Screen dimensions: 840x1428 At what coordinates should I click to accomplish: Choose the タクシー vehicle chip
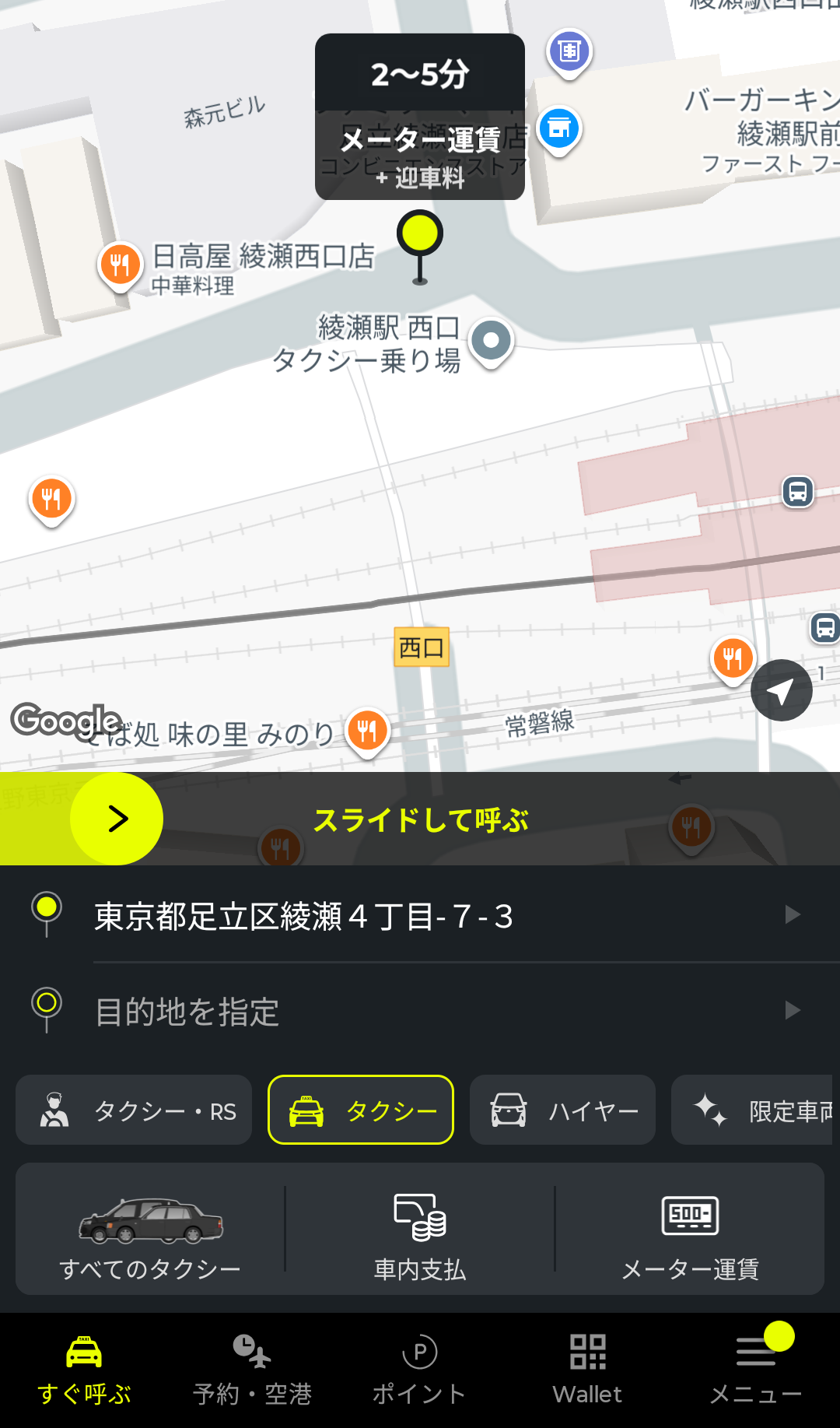[361, 1110]
